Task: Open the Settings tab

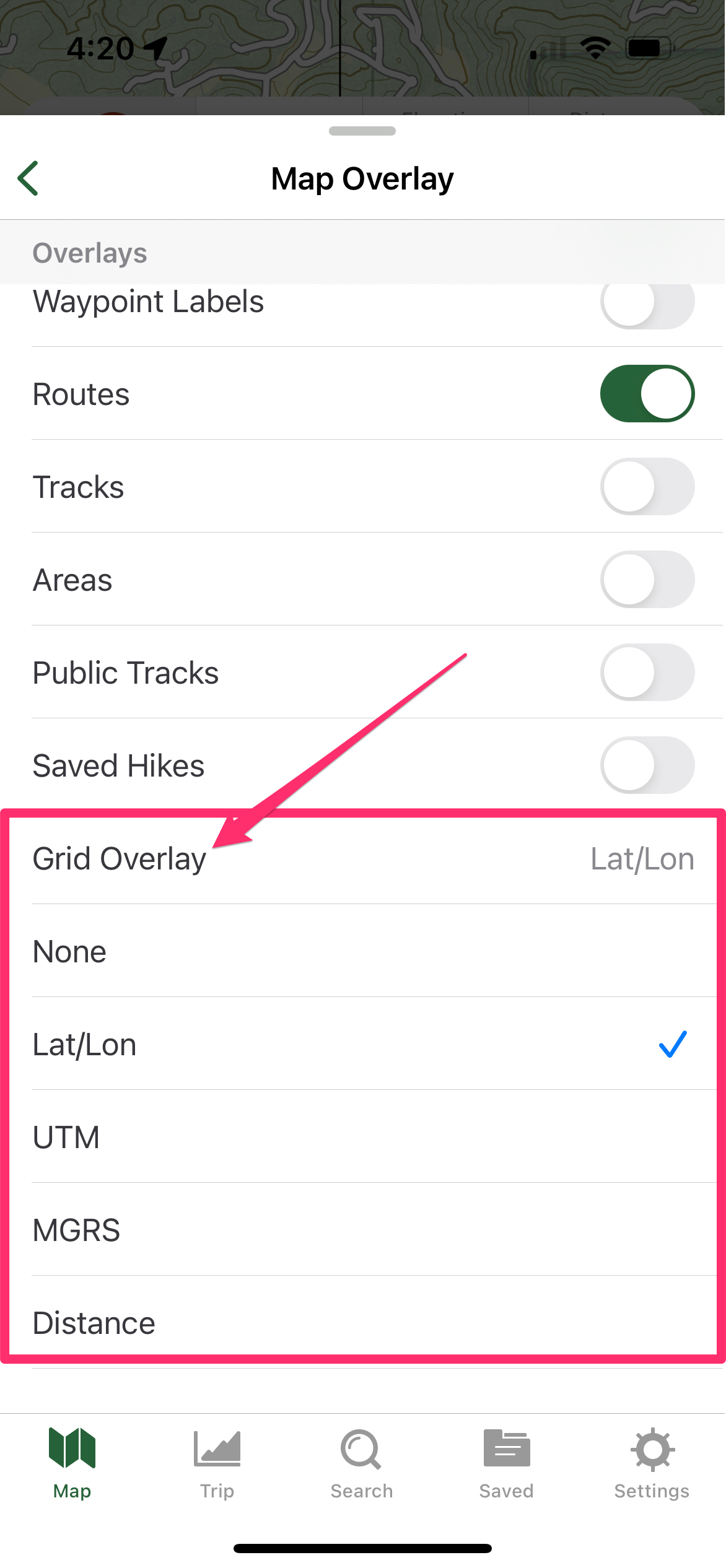Action: point(652,1464)
